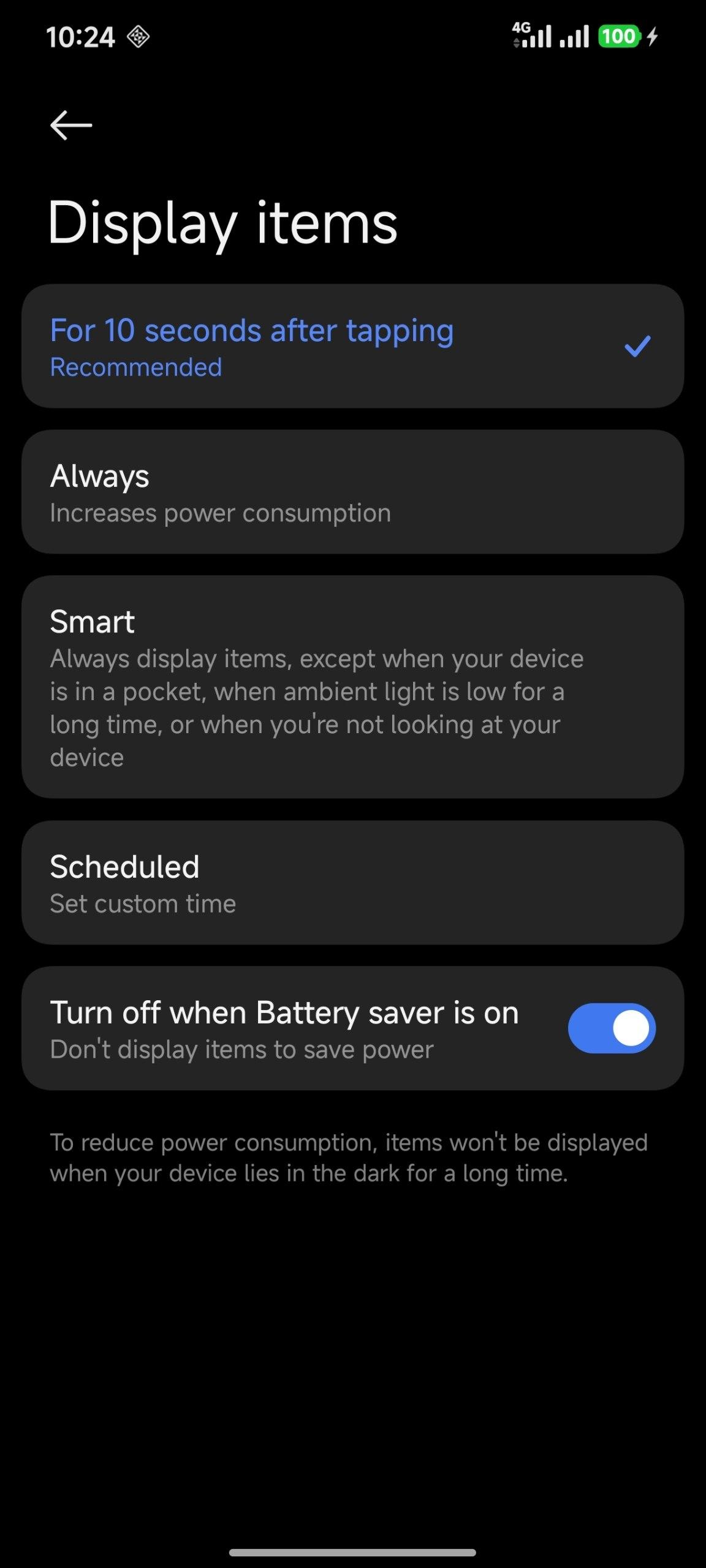
Task: Go back using the arrow icon
Action: pos(71,126)
